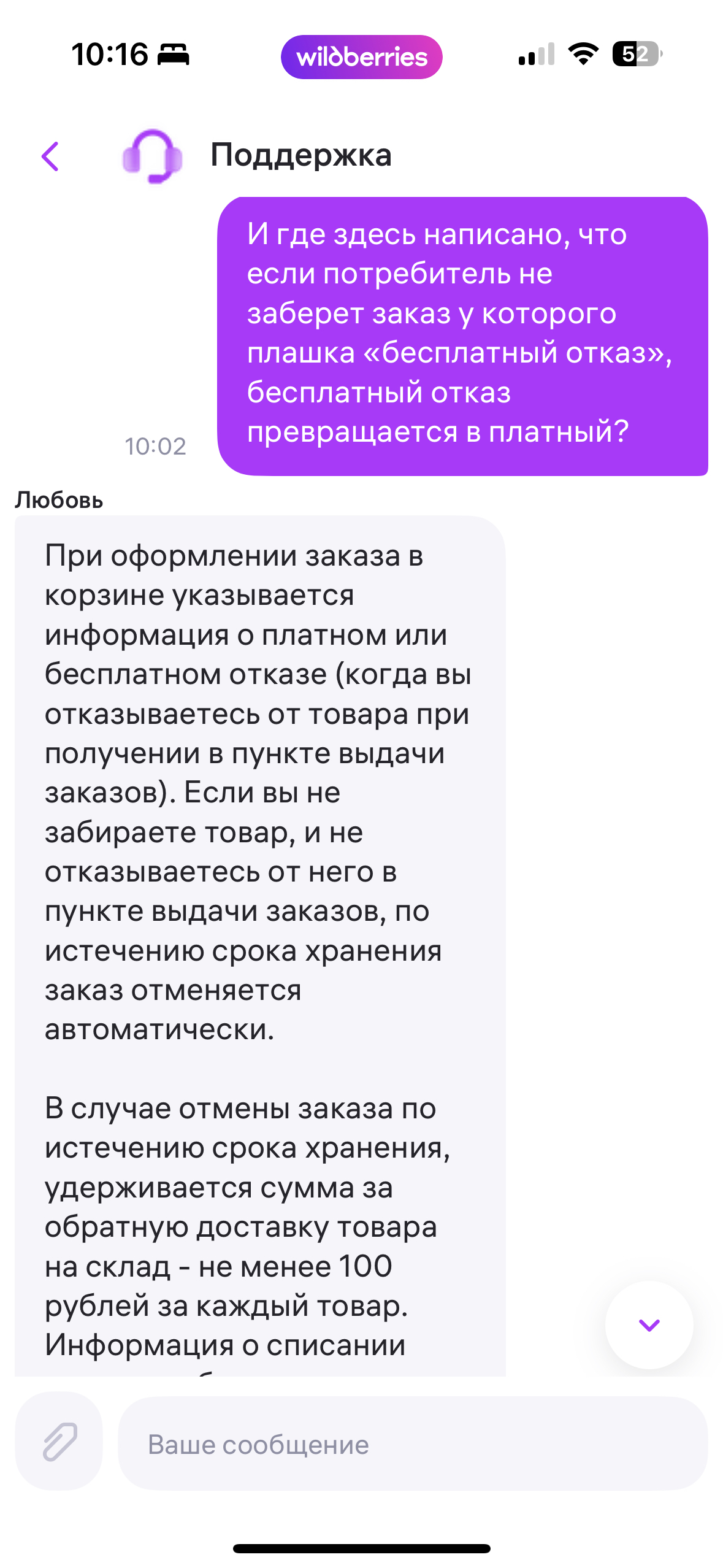Return to the wildberries app via top pill
The image size is (723, 1568).
pos(361,57)
